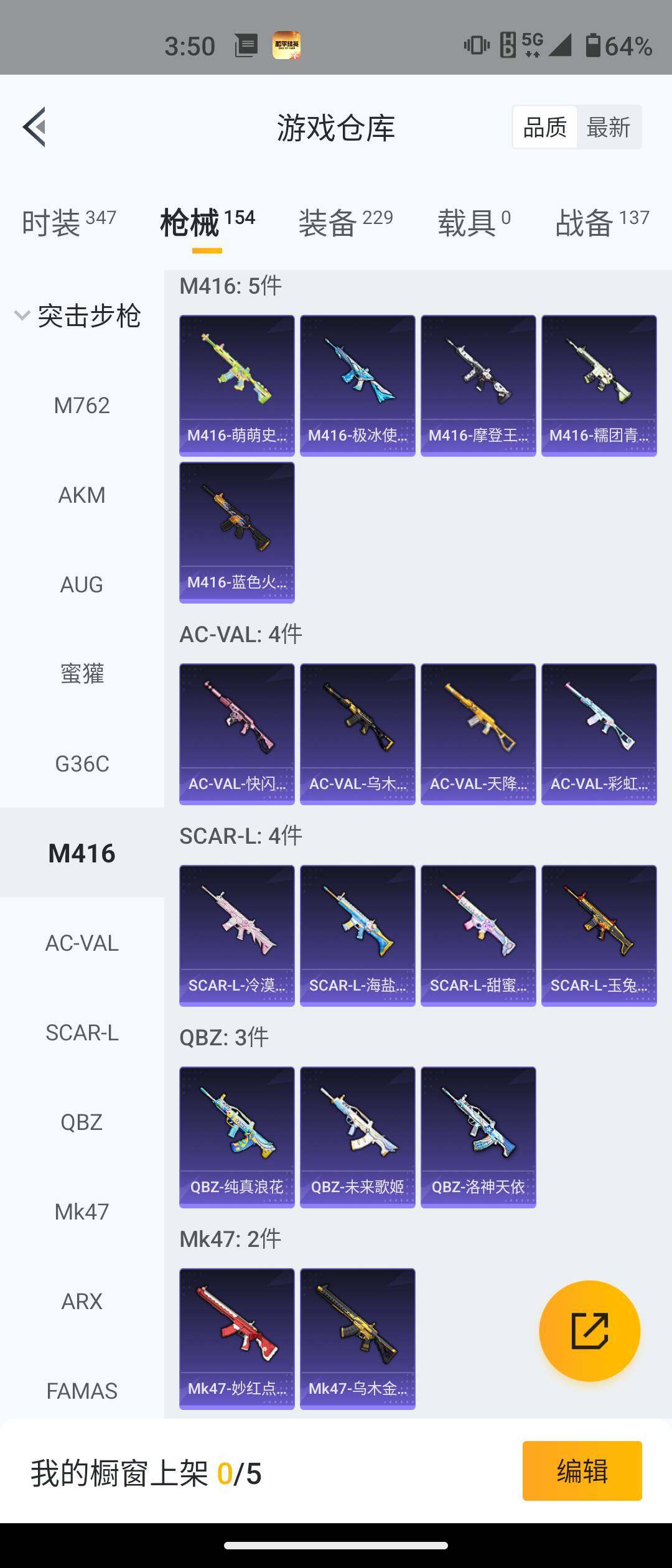Jump to the FAMAS section

[82, 1391]
